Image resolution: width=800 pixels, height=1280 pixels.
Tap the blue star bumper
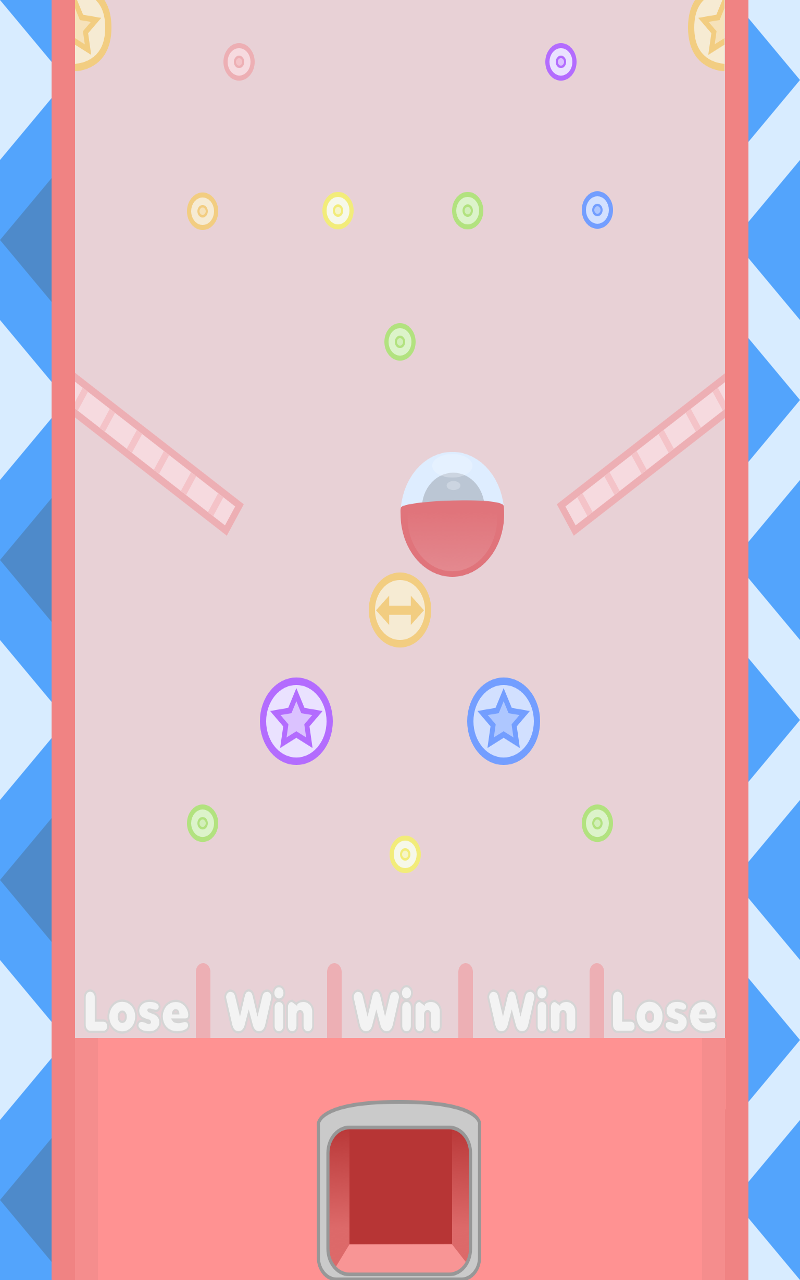(503, 721)
